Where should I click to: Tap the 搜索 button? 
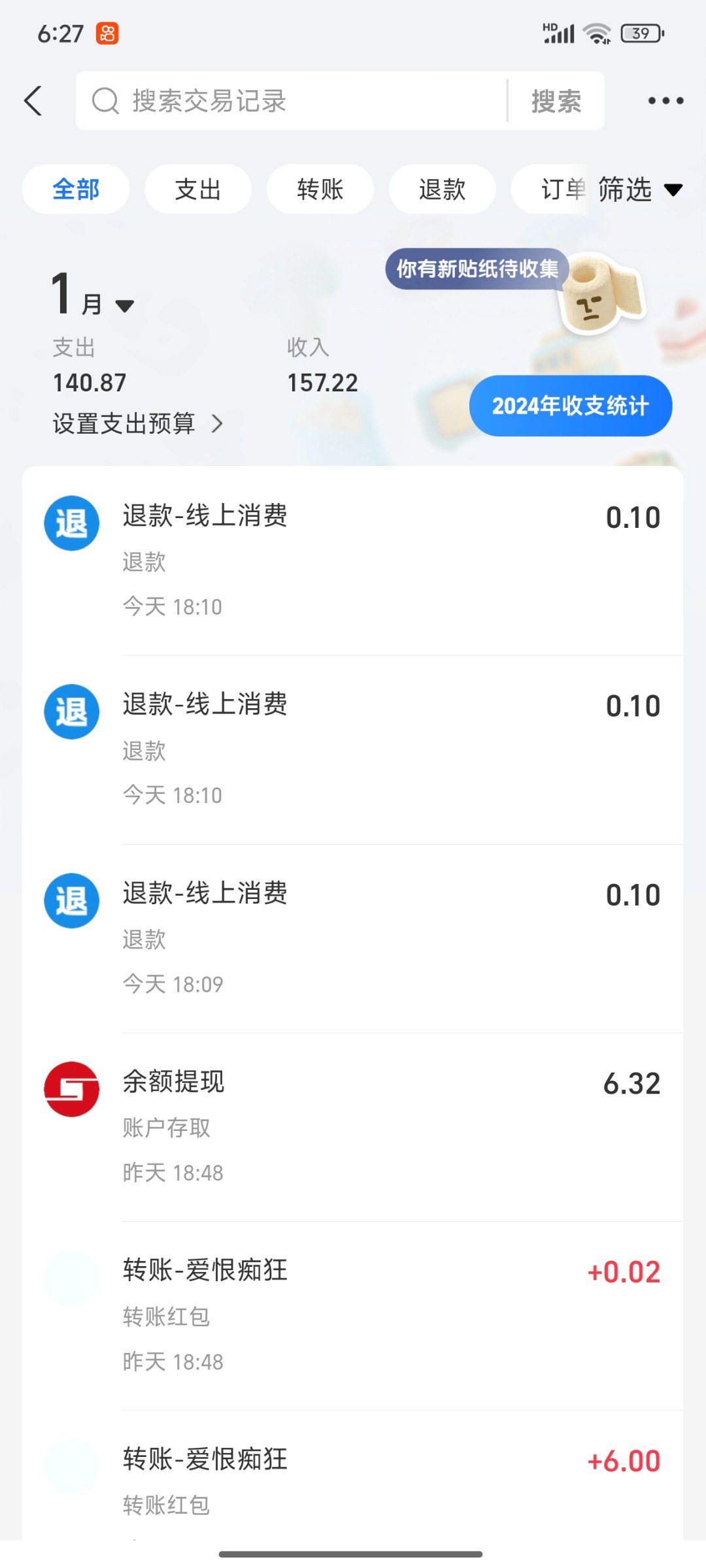pos(556,101)
